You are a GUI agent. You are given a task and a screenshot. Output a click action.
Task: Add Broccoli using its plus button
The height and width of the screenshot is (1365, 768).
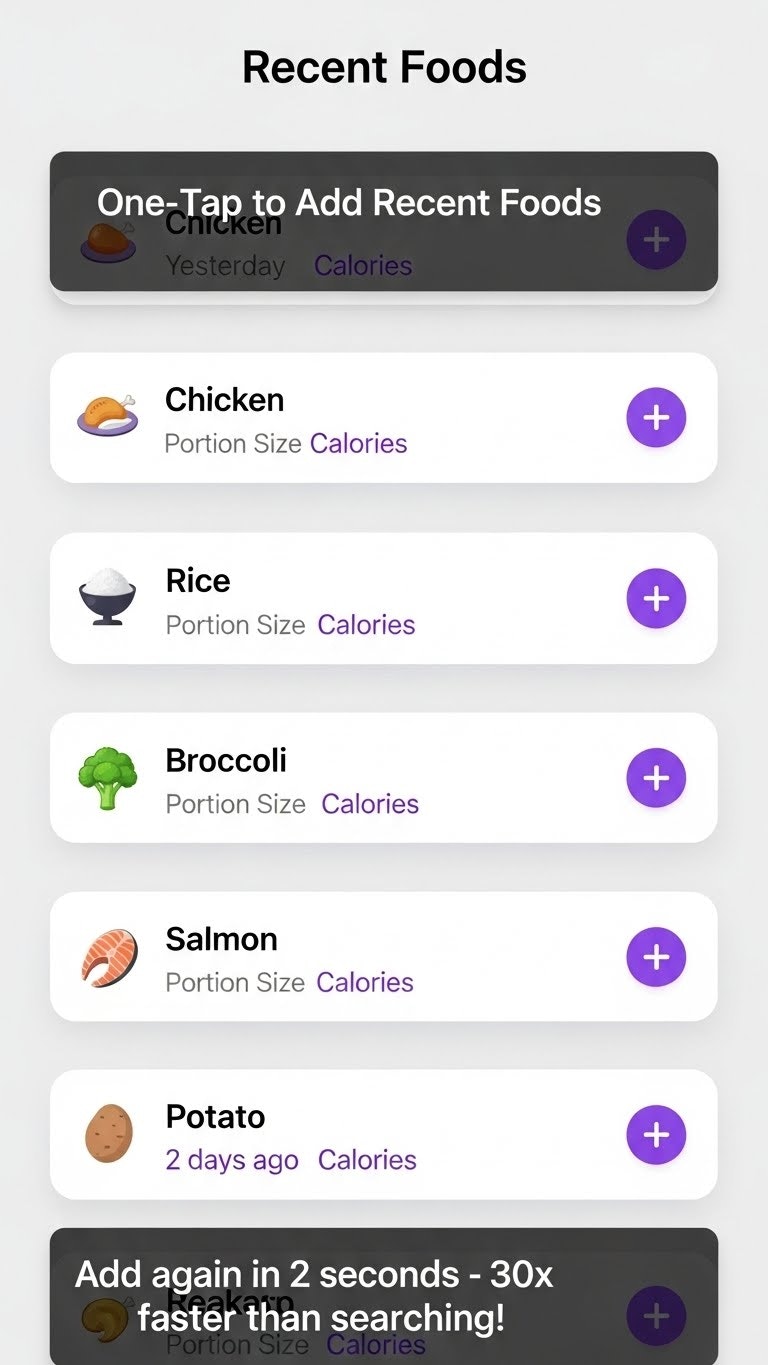[x=655, y=776]
